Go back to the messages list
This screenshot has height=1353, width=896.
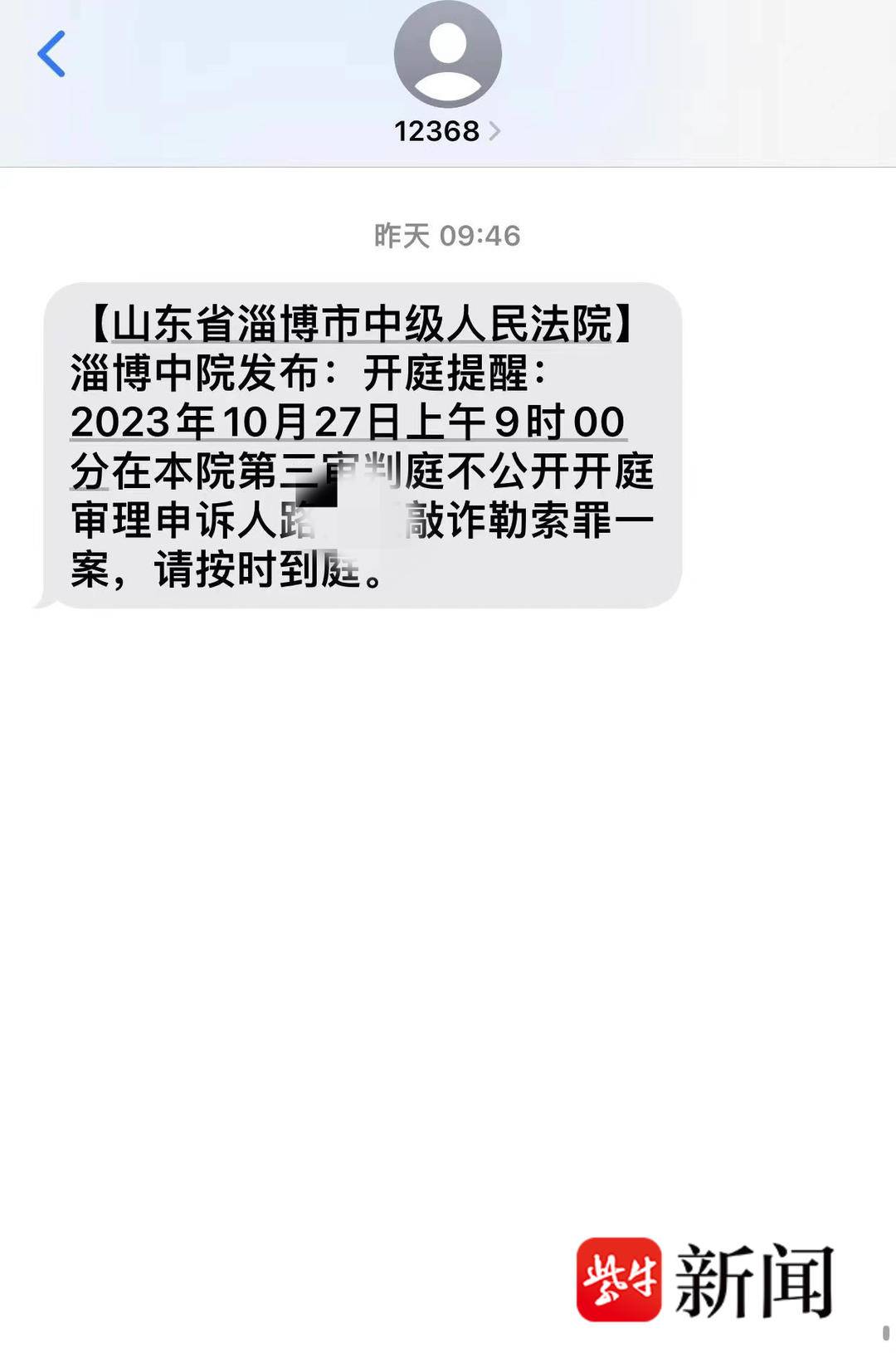click(51, 55)
